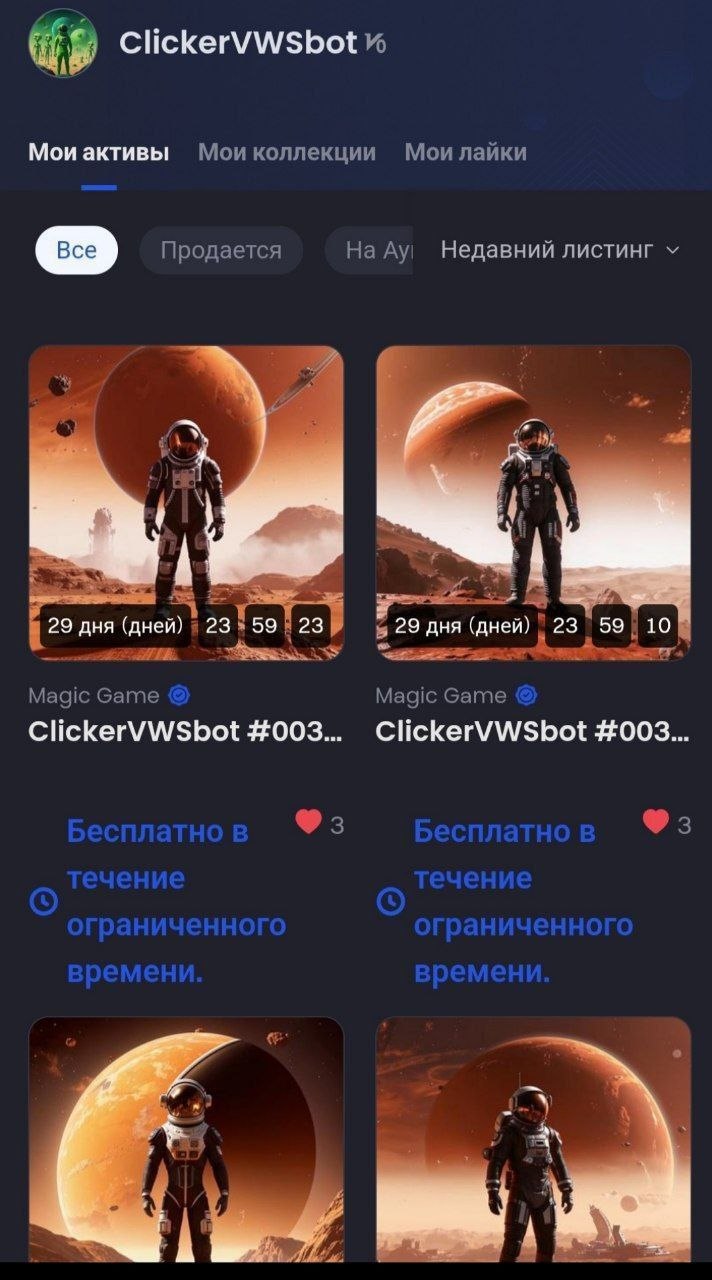This screenshot has width=712, height=1280.
Task: Select the На Аукционе filter chip
Action: [372, 250]
